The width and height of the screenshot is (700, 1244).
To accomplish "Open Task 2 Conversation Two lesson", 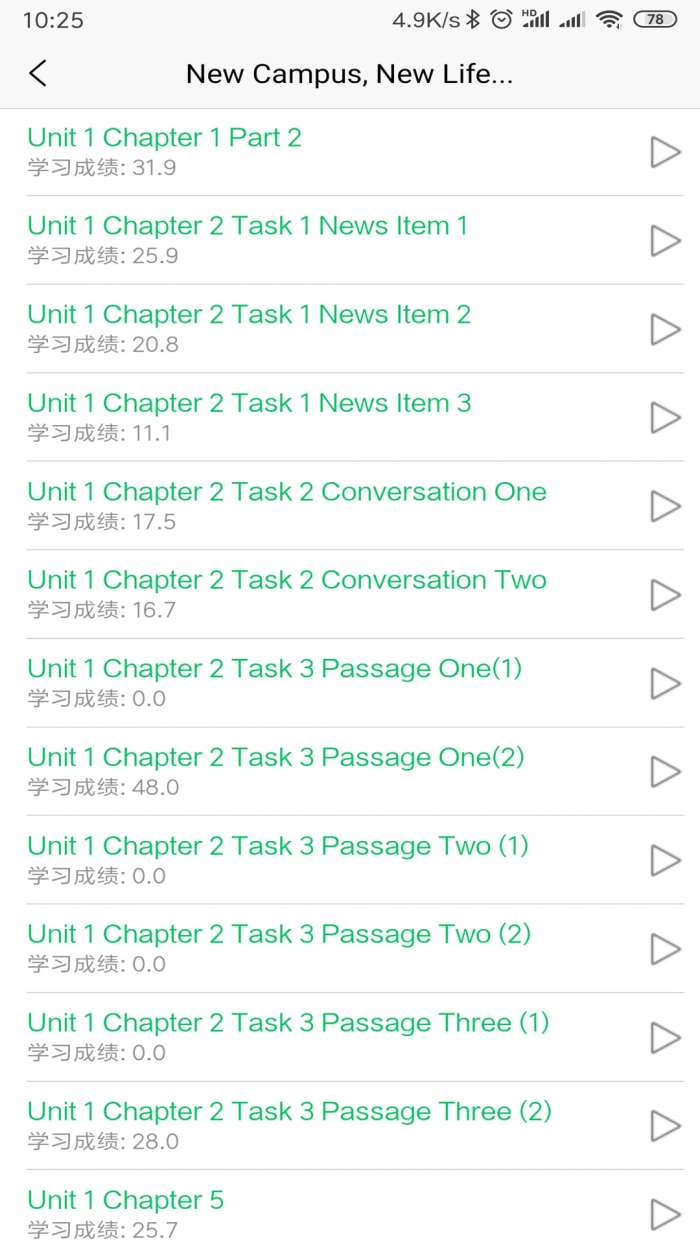I will tap(287, 580).
